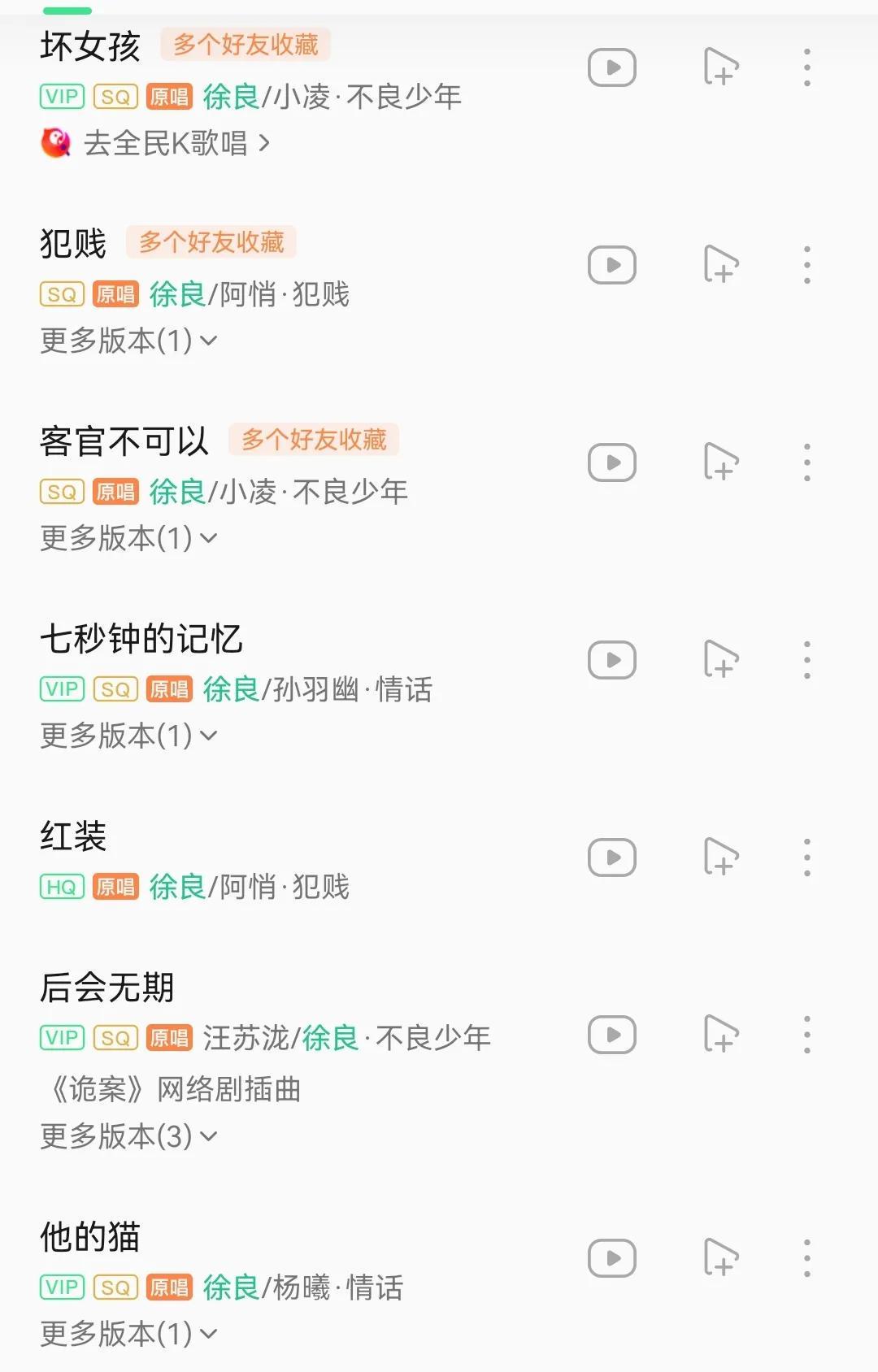Play the MV for 他的猫
Screen dimensions: 878x1372
point(611,1258)
